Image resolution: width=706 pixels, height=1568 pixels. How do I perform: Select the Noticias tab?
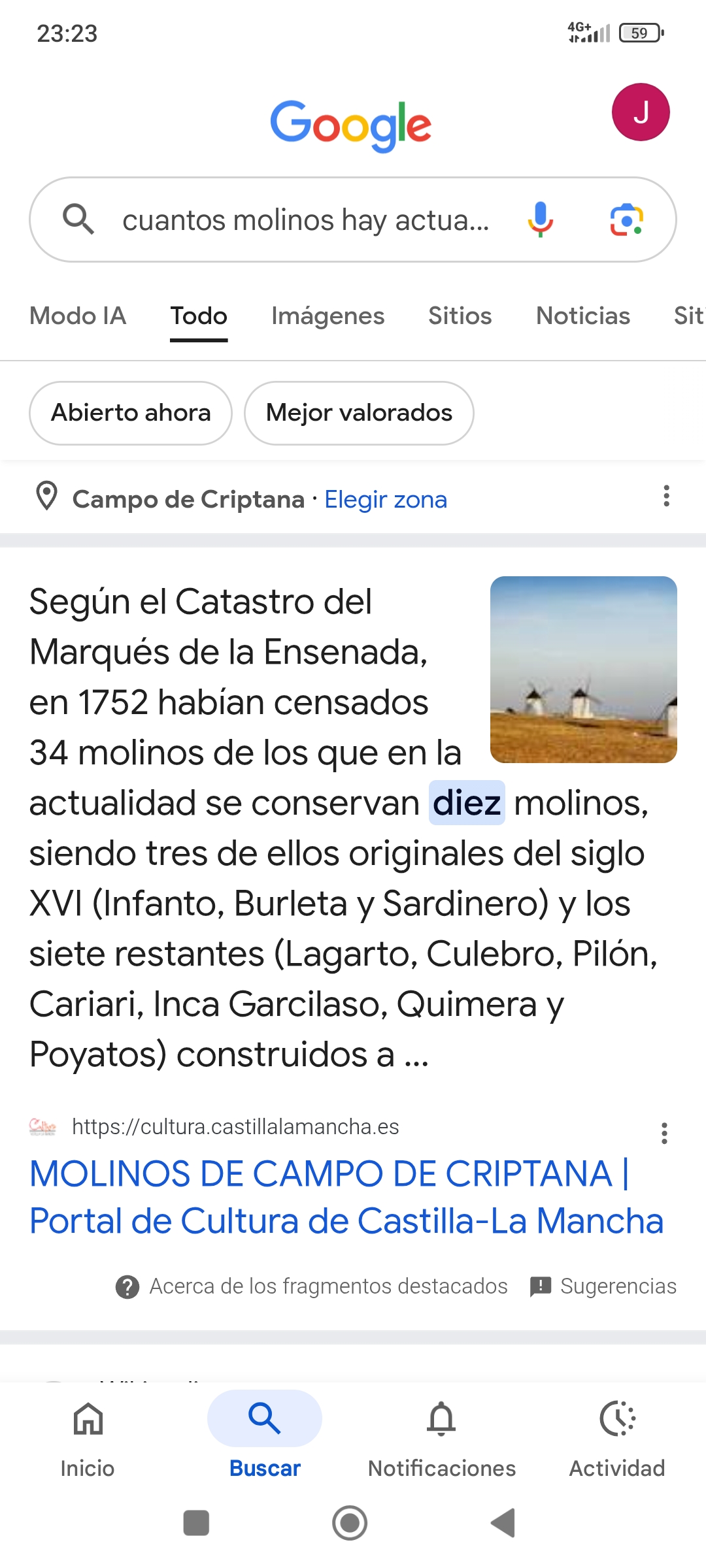click(x=582, y=316)
